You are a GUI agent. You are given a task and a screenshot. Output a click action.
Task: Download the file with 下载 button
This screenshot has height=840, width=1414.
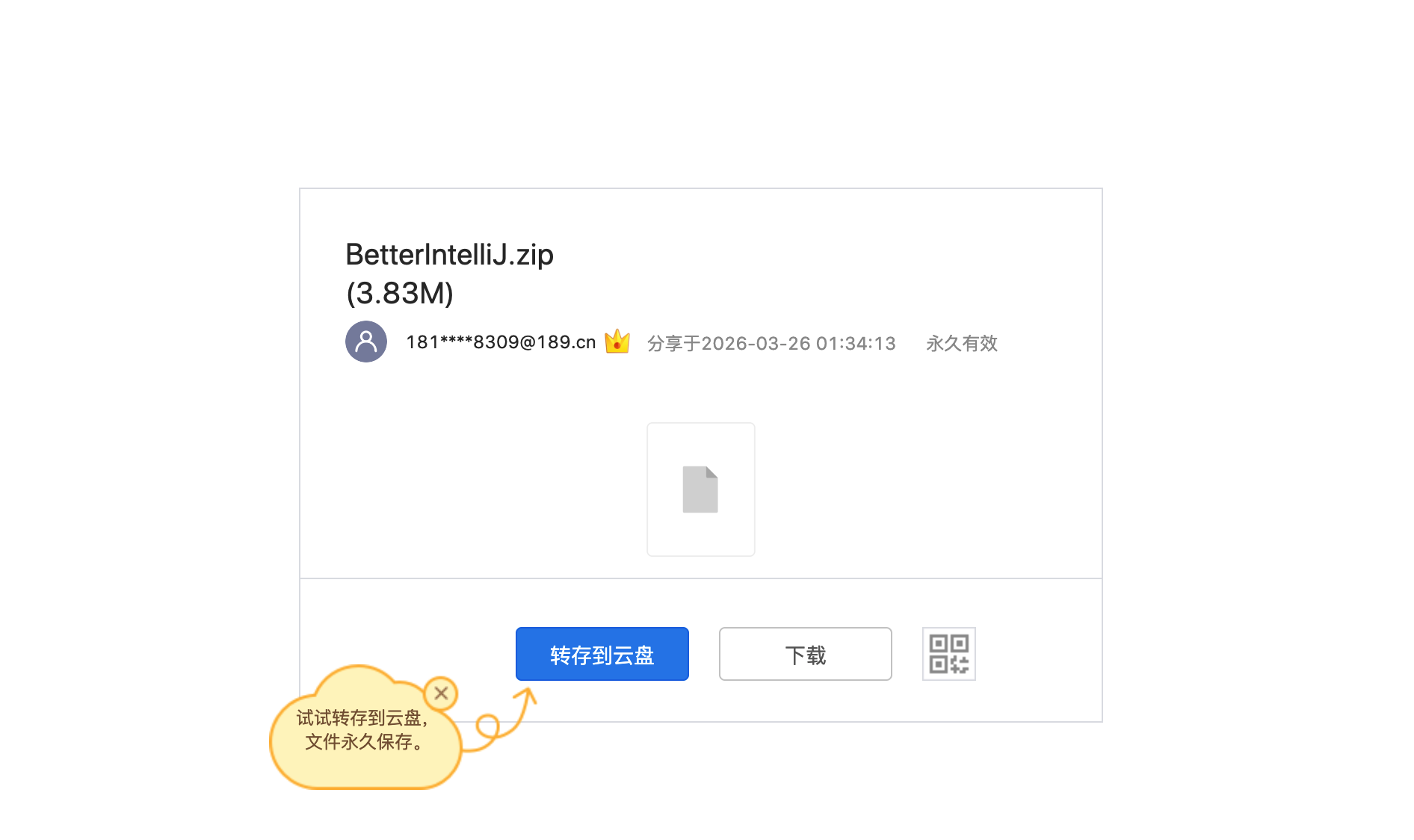click(805, 654)
